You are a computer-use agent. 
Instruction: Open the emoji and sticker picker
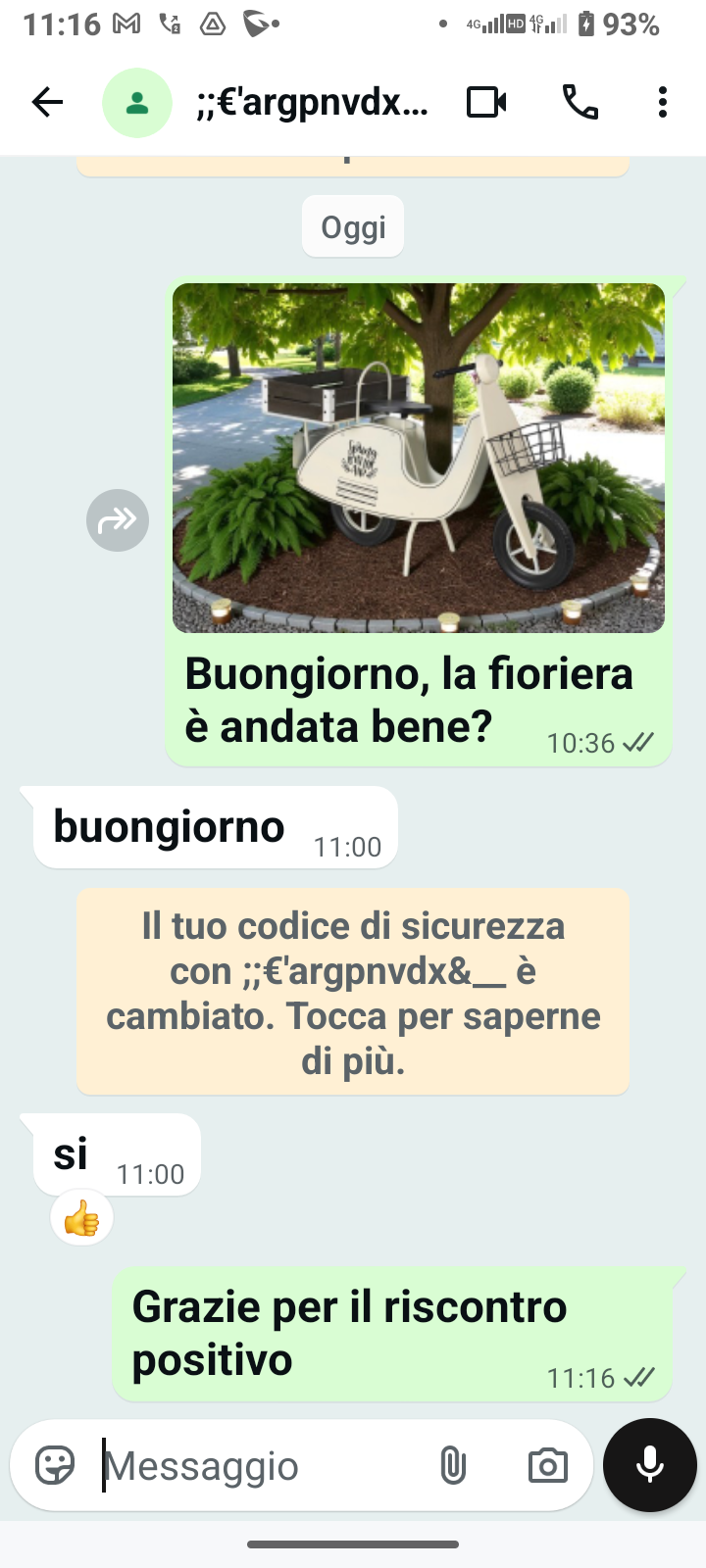pos(55,1466)
